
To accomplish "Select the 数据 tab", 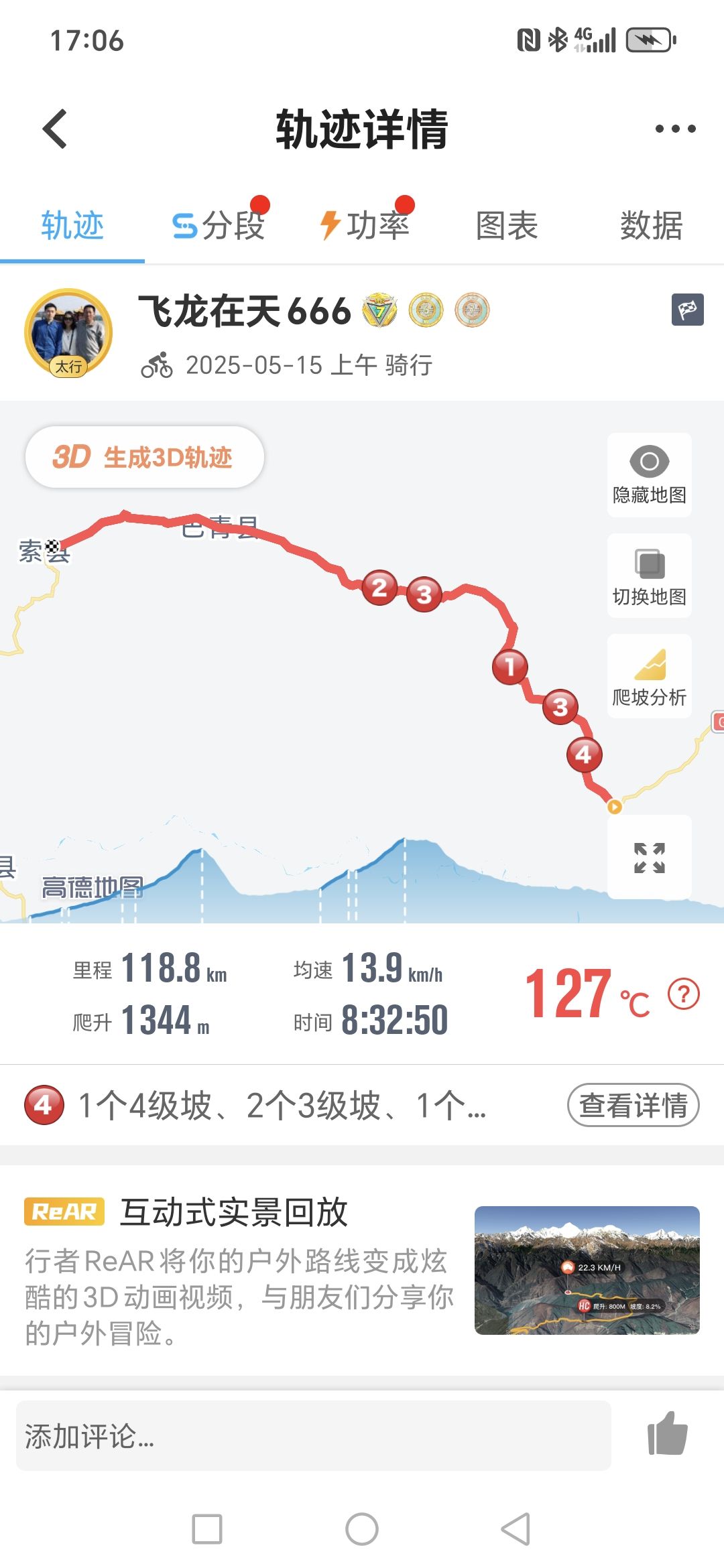I will [651, 226].
